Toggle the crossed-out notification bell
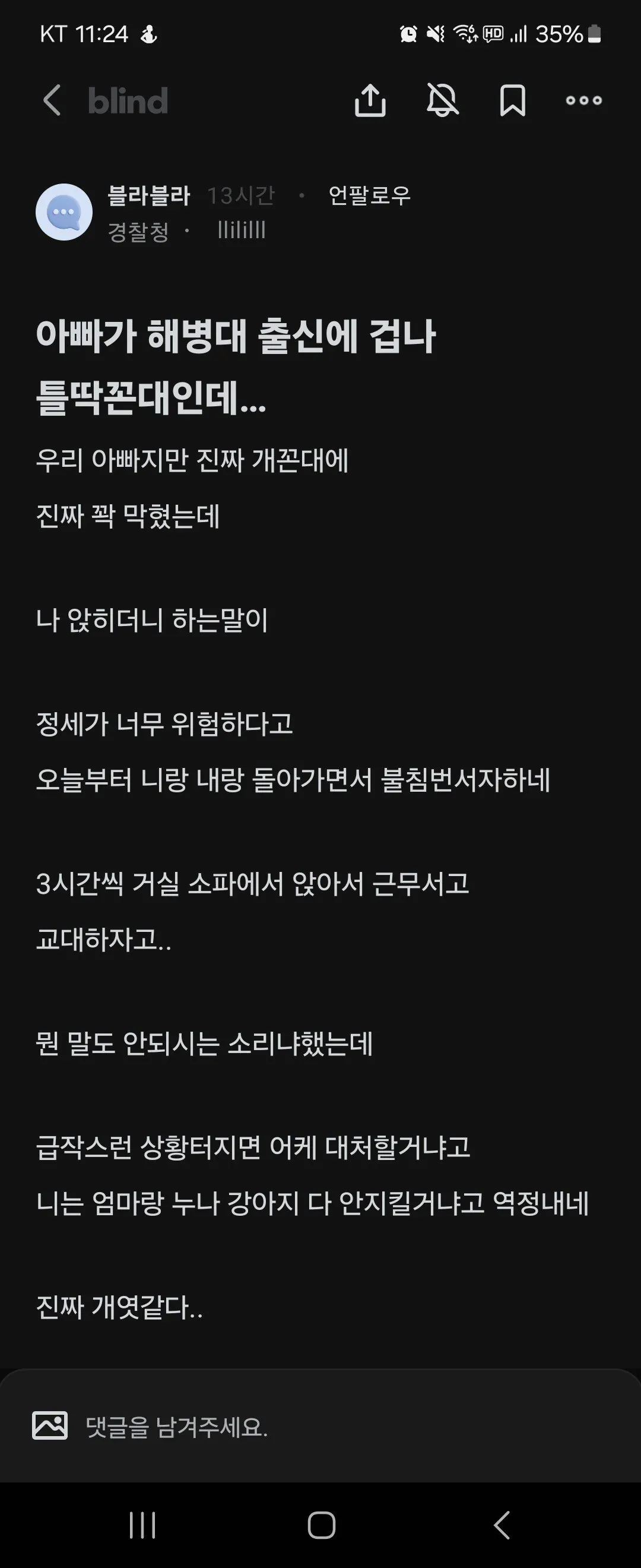The width and height of the screenshot is (641, 1568). tap(442, 100)
